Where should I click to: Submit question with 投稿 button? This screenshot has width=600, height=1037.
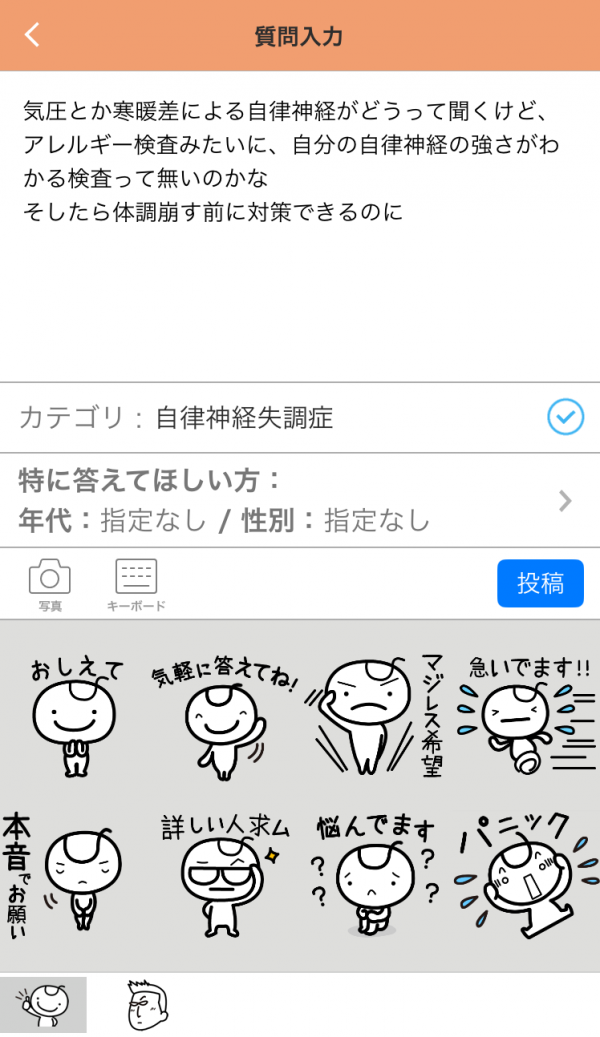[540, 584]
